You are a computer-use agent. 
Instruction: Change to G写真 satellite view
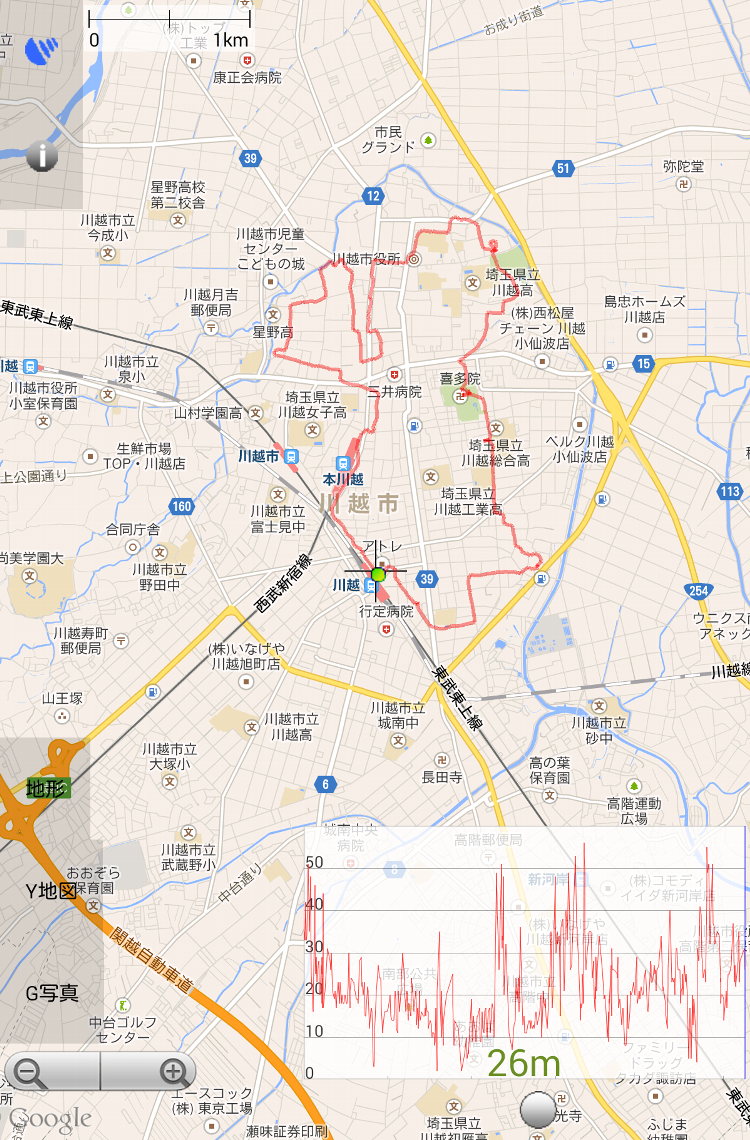tap(51, 993)
